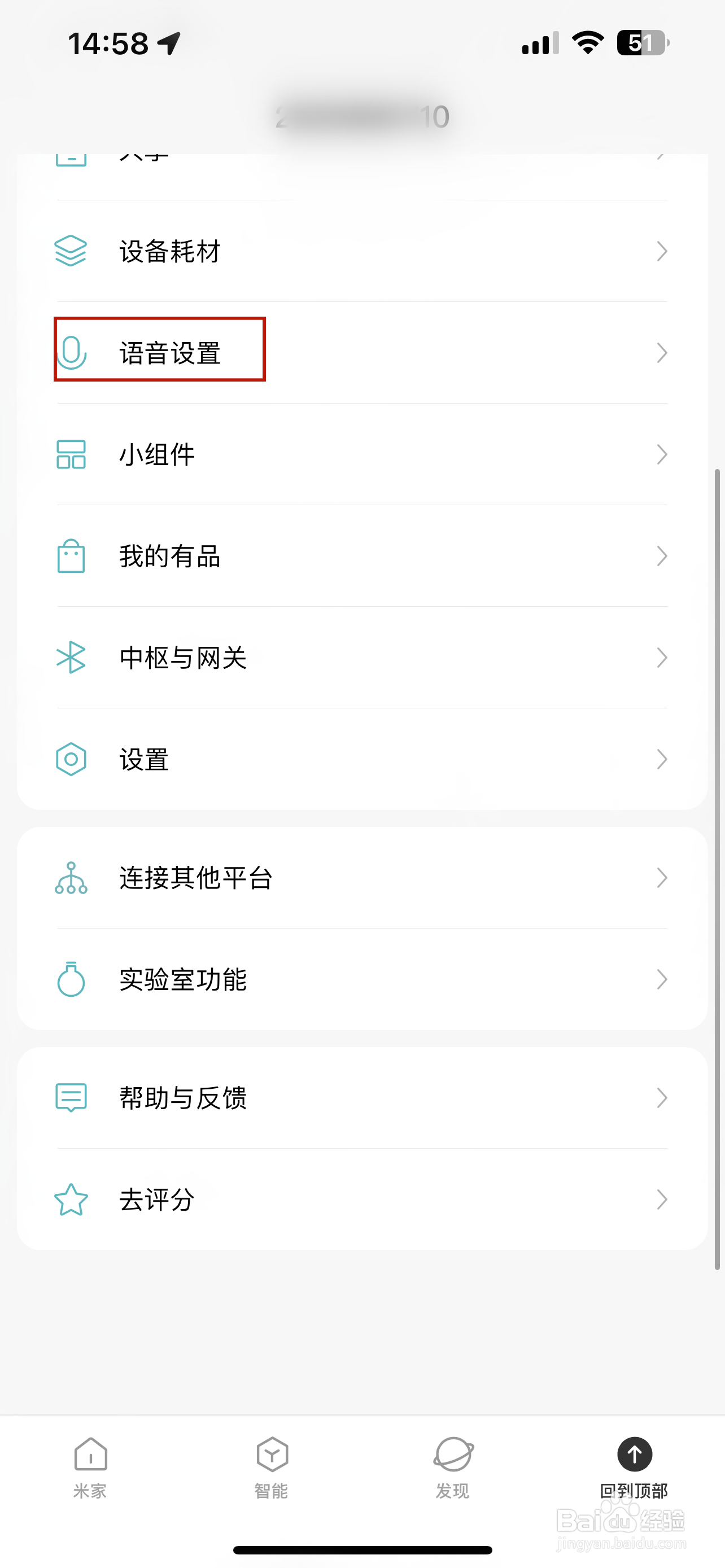Screen dimensions: 725x1568
Task: Open the 小组件 widgets row
Action: point(361,454)
